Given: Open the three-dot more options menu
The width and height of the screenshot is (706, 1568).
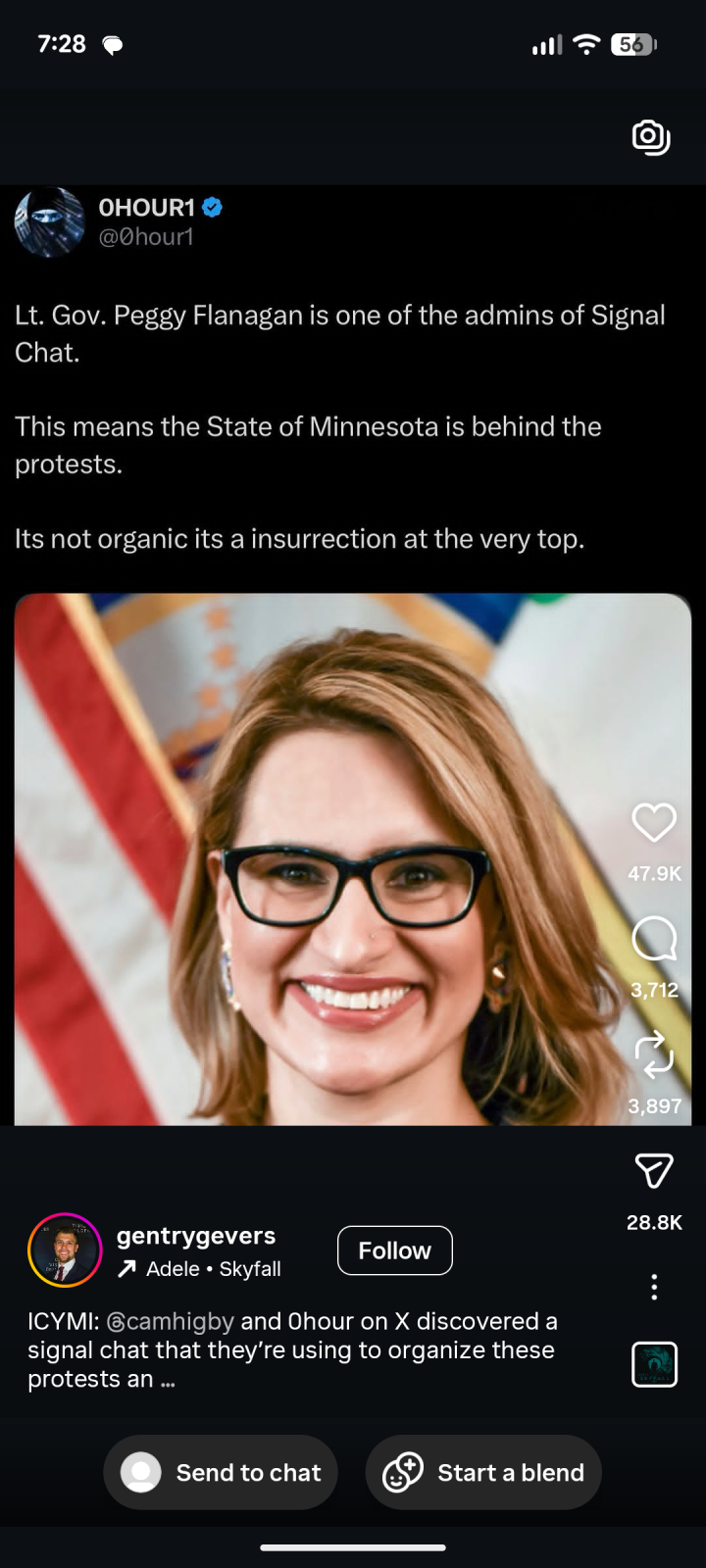Looking at the screenshot, I should click(x=654, y=1287).
